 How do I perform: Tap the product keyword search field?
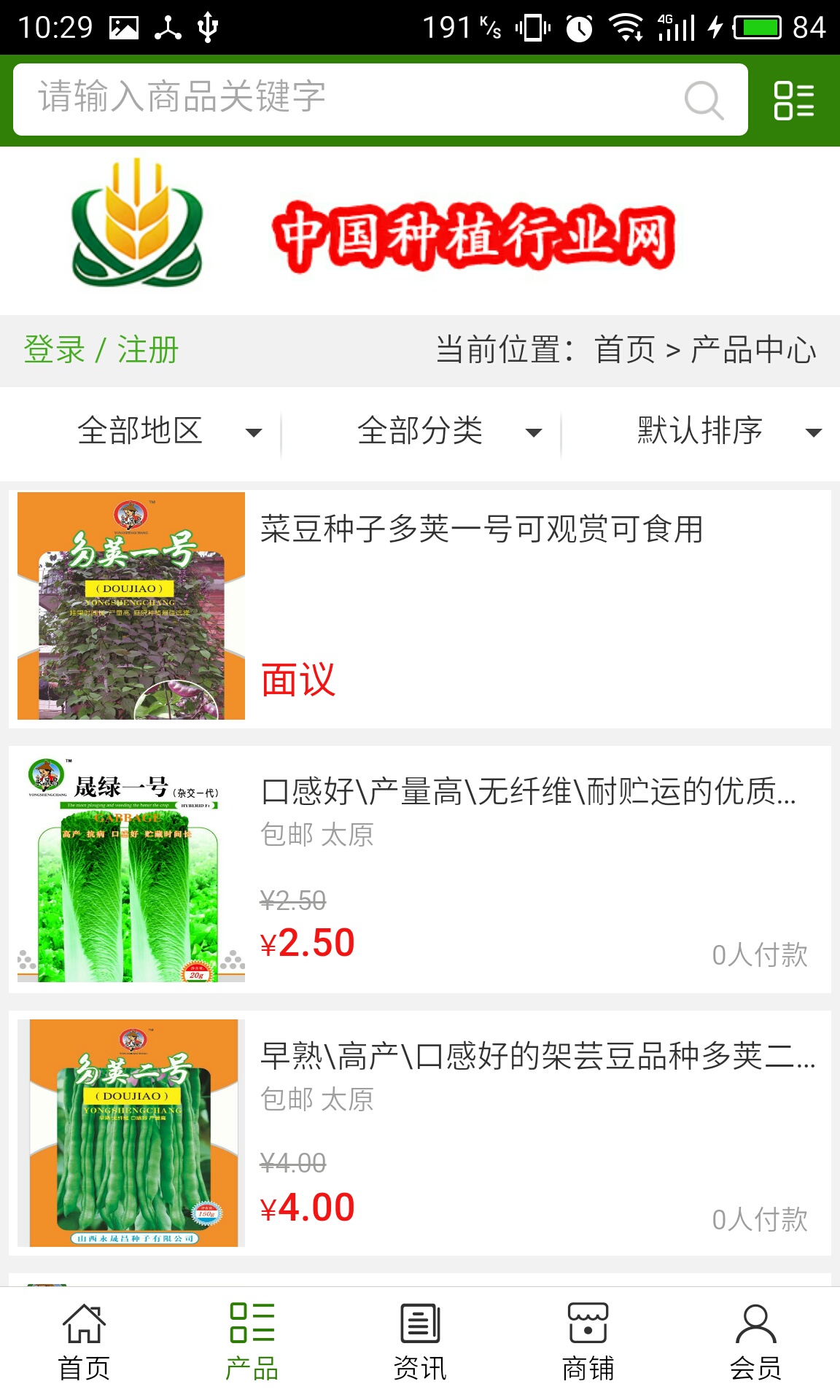(350, 98)
